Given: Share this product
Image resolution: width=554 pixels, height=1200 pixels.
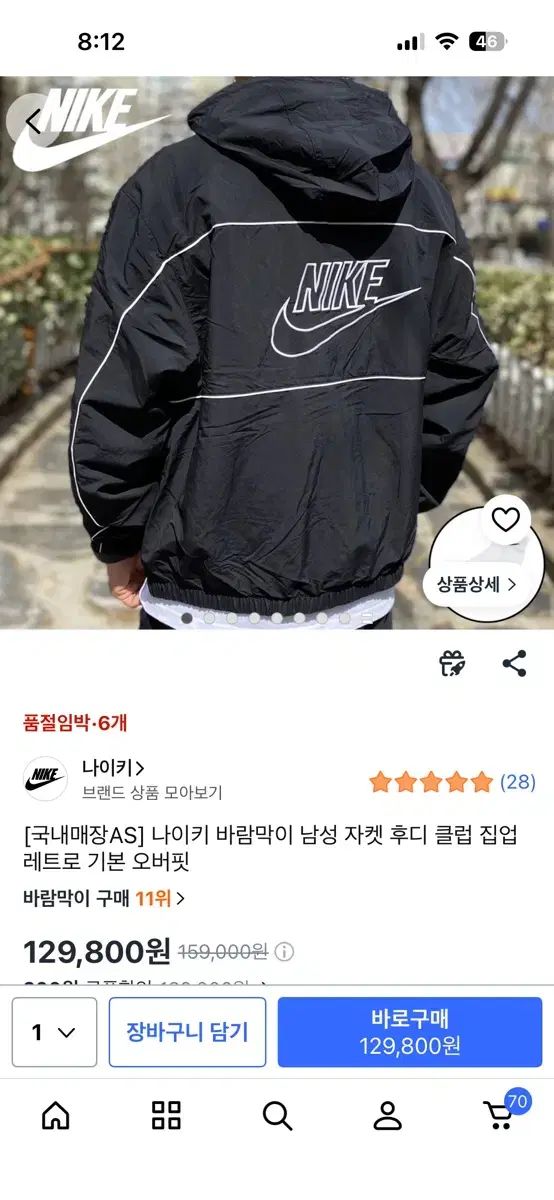Looking at the screenshot, I should point(514,663).
